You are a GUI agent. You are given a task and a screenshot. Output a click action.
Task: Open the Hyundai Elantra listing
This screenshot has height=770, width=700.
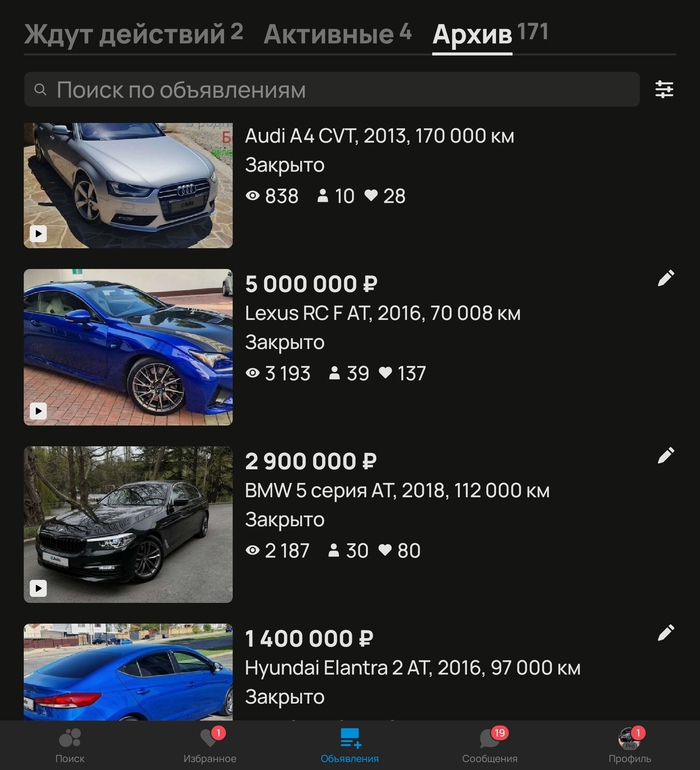coord(412,668)
